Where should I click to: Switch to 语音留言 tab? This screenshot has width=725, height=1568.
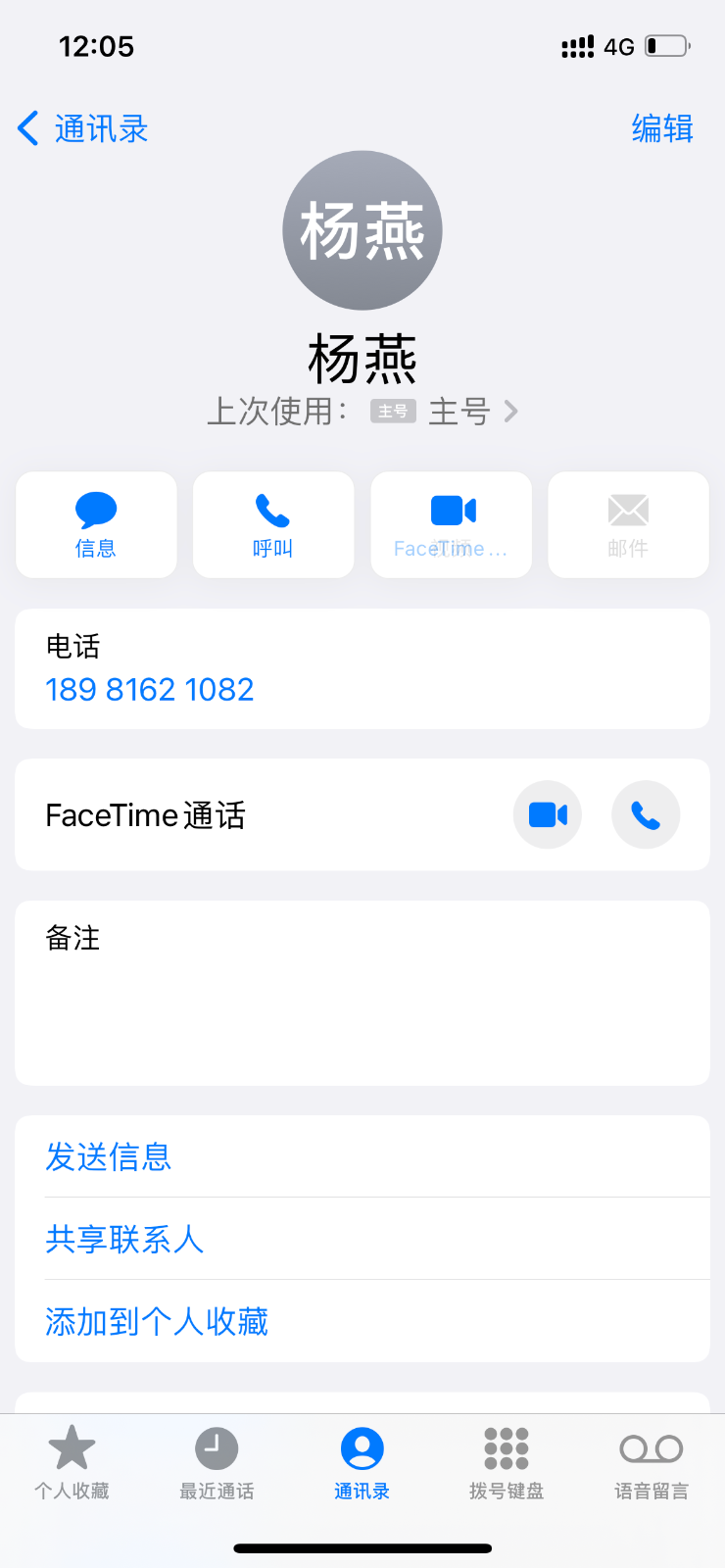coord(652,1462)
